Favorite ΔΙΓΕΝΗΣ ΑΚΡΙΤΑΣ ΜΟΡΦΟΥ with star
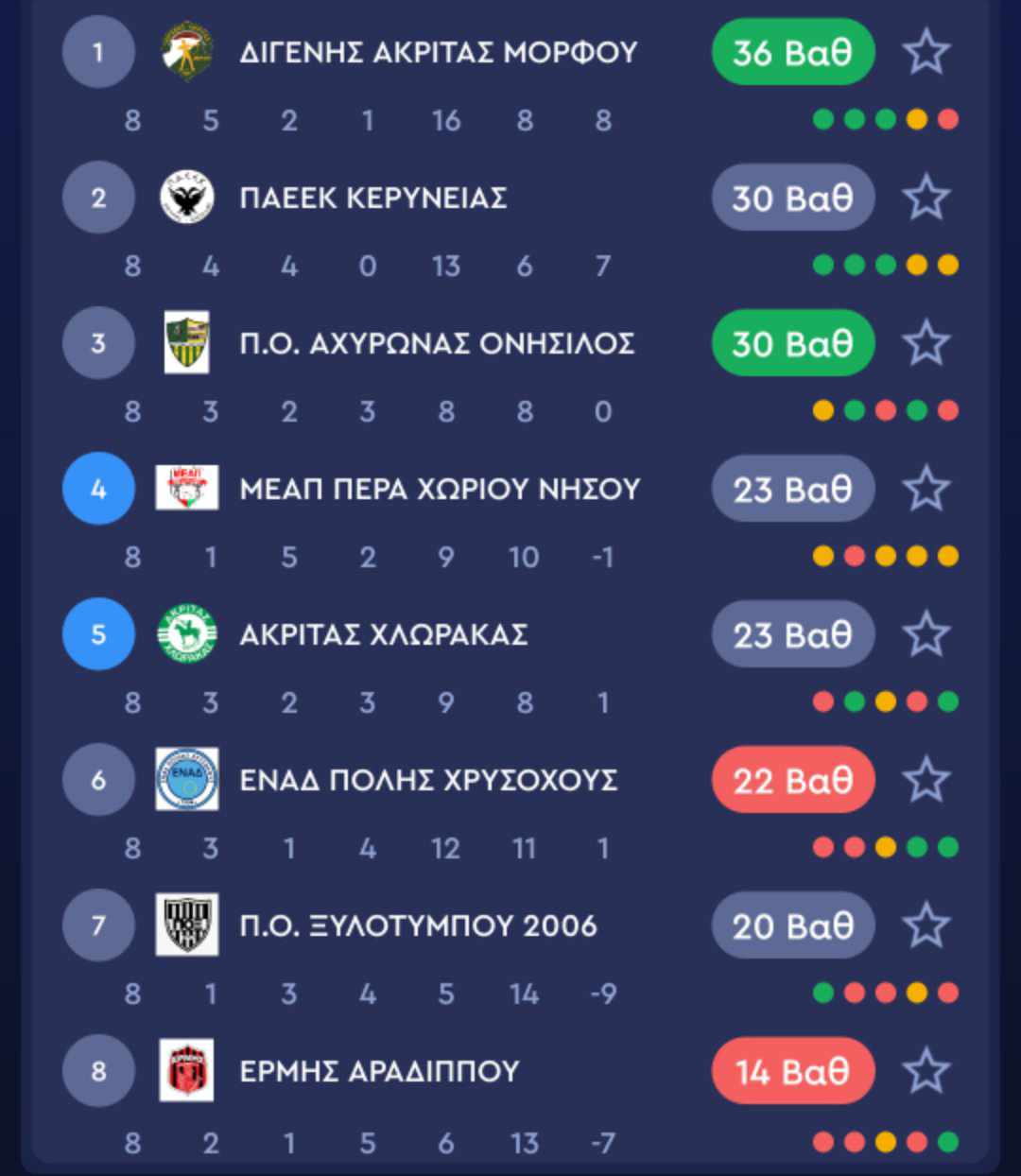This screenshot has height=1176, width=1021. coord(926,52)
